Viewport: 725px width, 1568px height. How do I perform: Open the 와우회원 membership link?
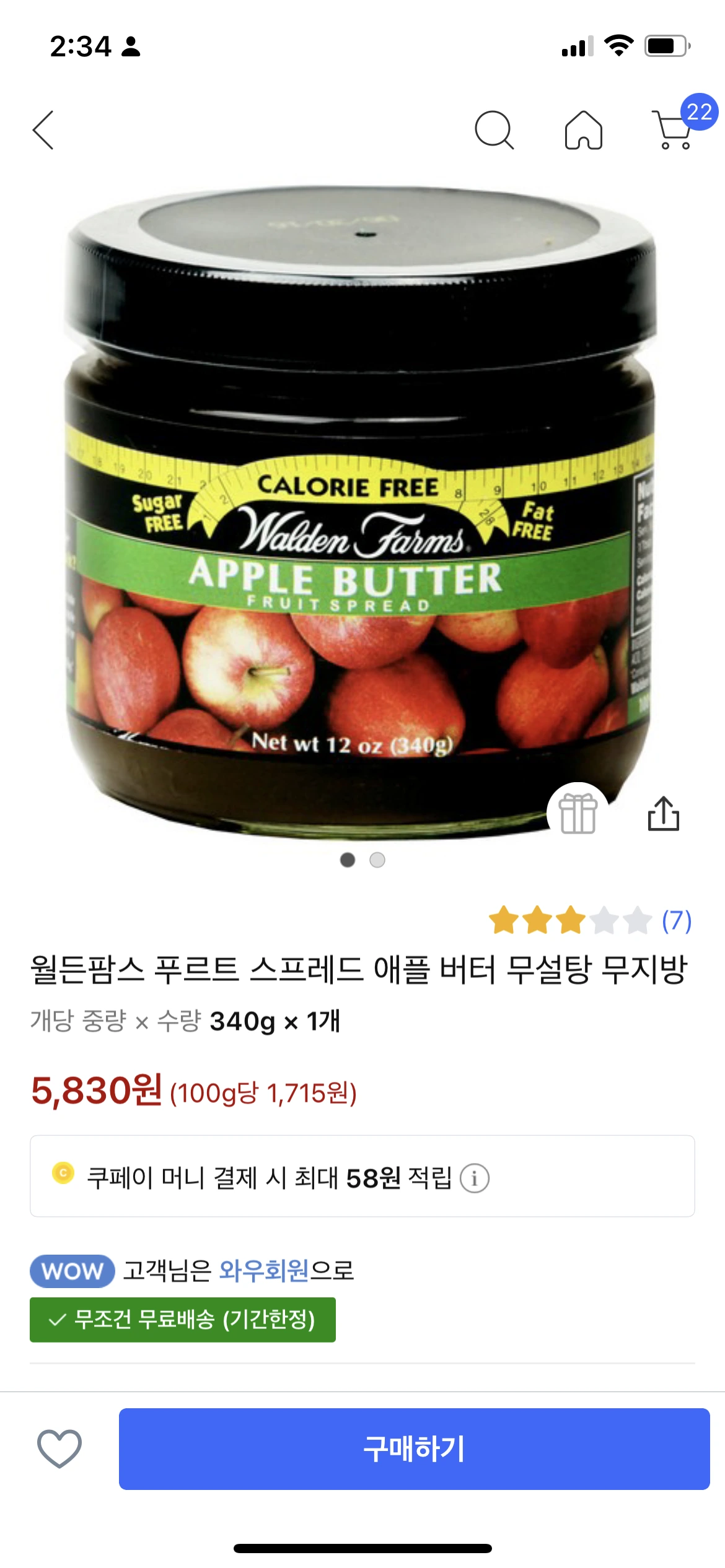(264, 1271)
